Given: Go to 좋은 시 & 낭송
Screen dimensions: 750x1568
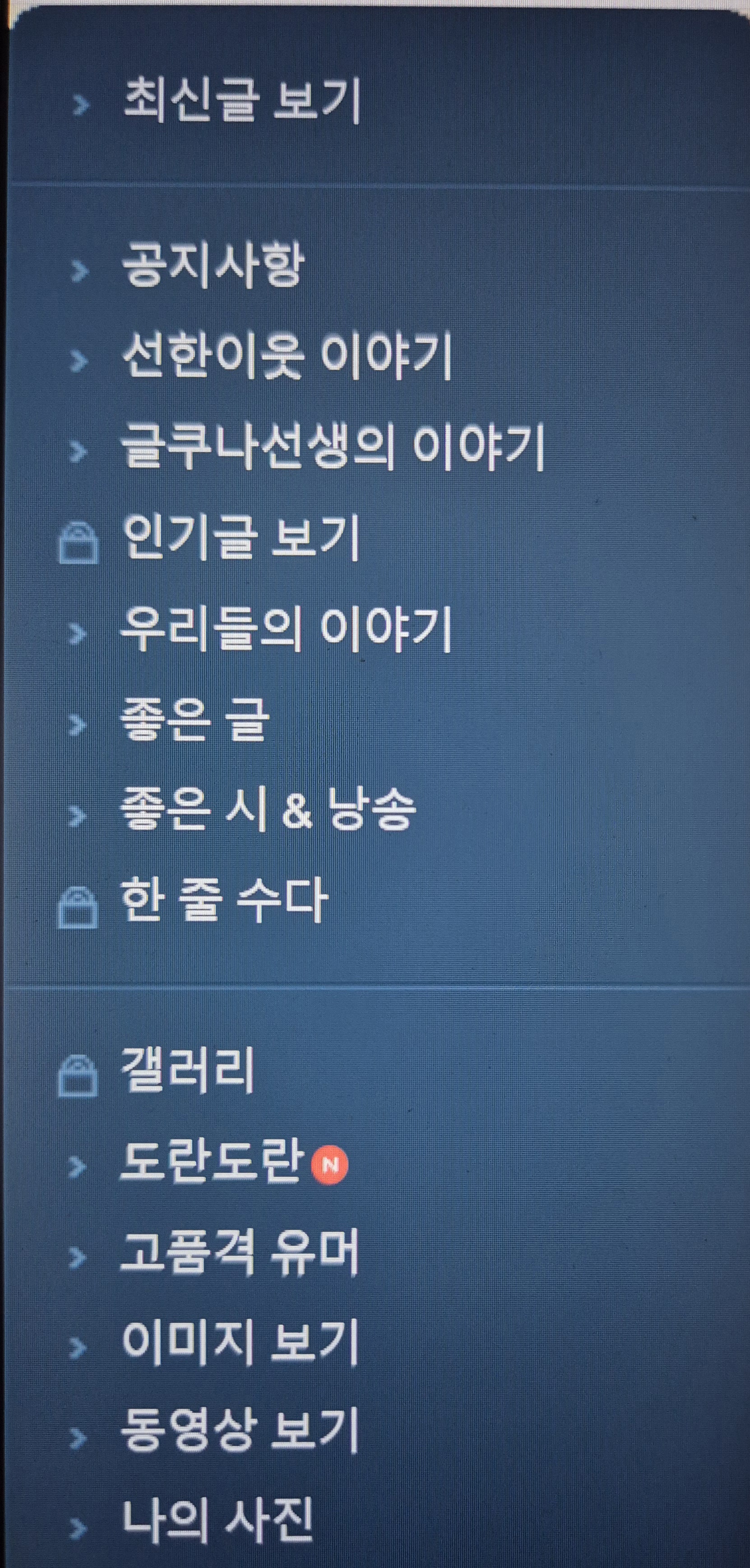Looking at the screenshot, I should click(268, 812).
